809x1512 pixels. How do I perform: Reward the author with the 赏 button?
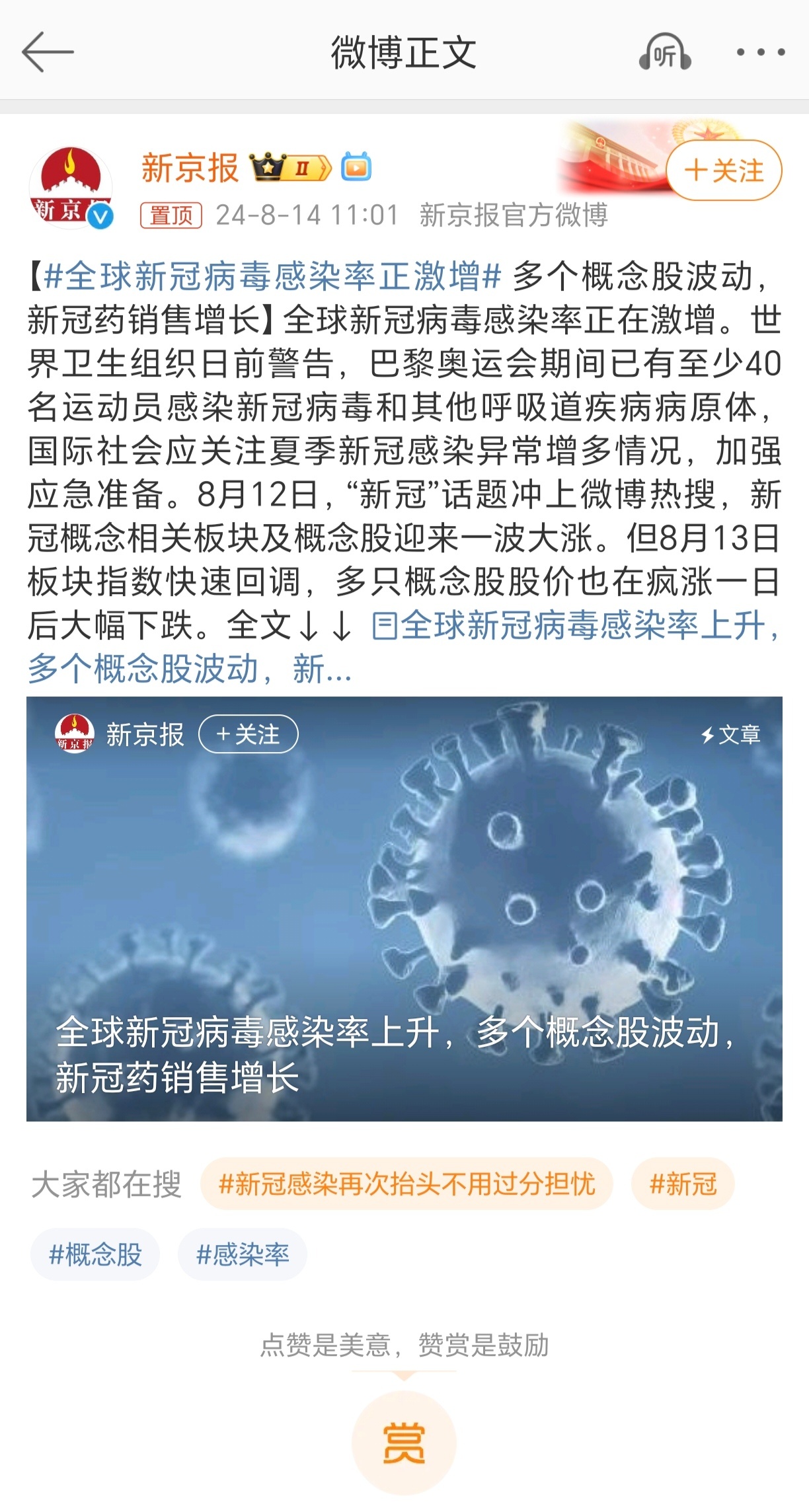(404, 1443)
